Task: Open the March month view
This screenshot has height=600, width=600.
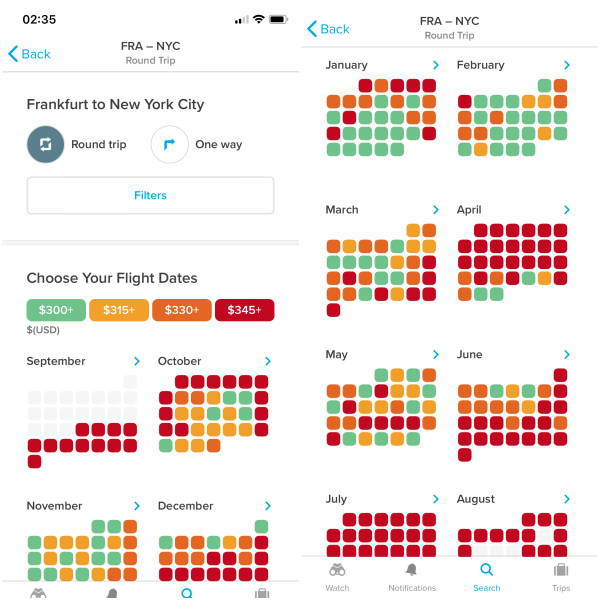Action: click(x=436, y=210)
